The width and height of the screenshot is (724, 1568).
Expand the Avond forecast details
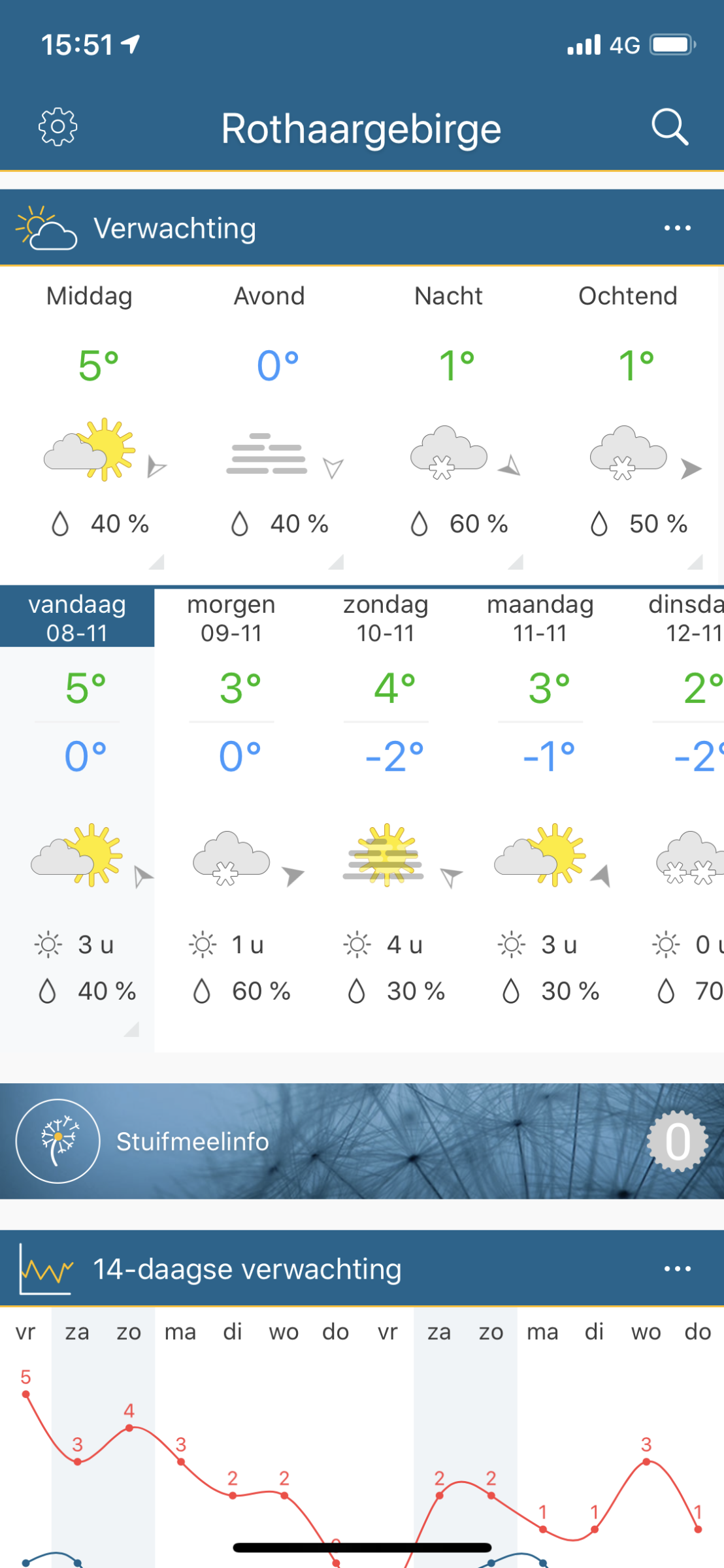point(336,562)
